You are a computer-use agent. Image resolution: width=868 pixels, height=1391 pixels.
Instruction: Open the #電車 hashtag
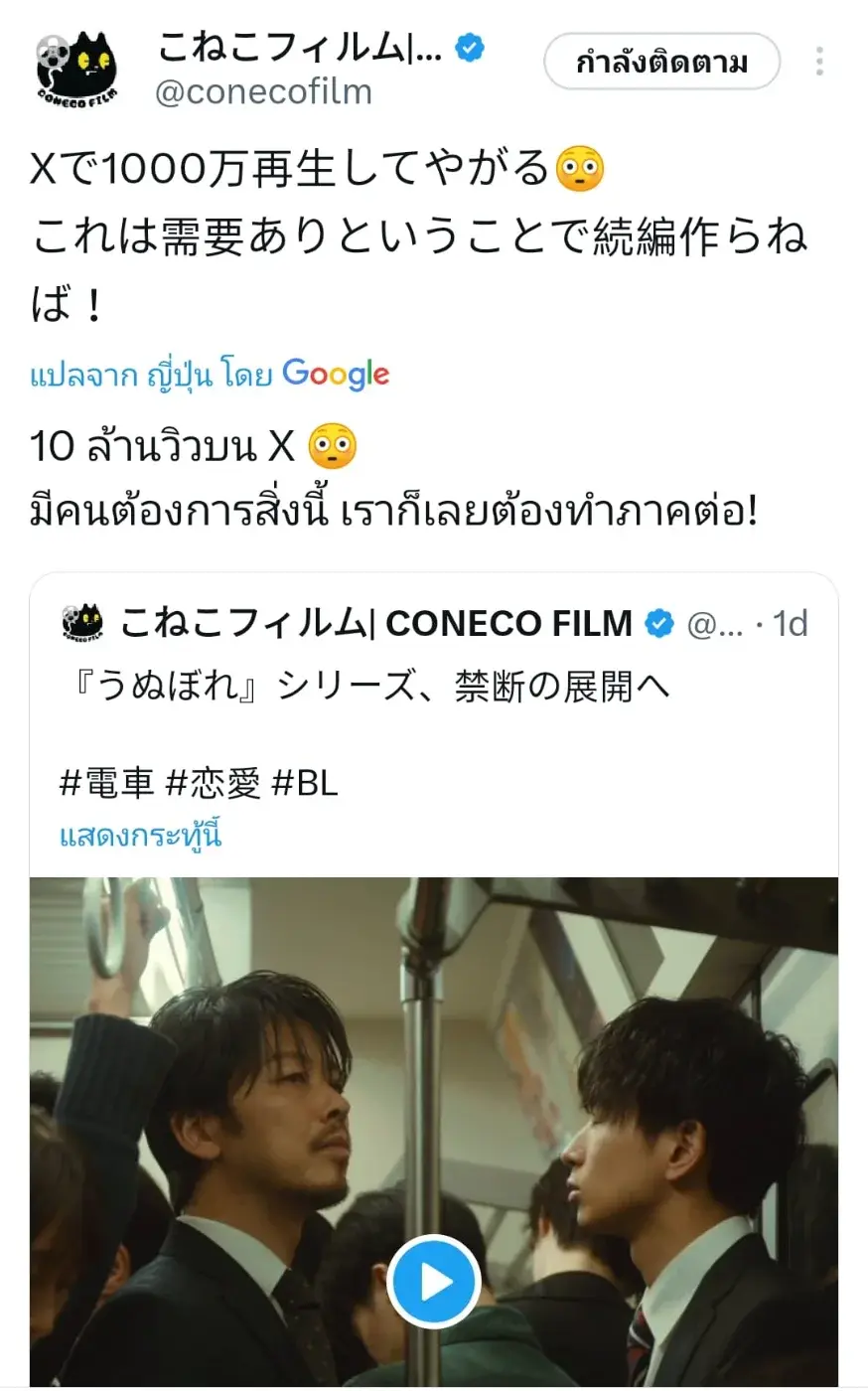coord(106,783)
